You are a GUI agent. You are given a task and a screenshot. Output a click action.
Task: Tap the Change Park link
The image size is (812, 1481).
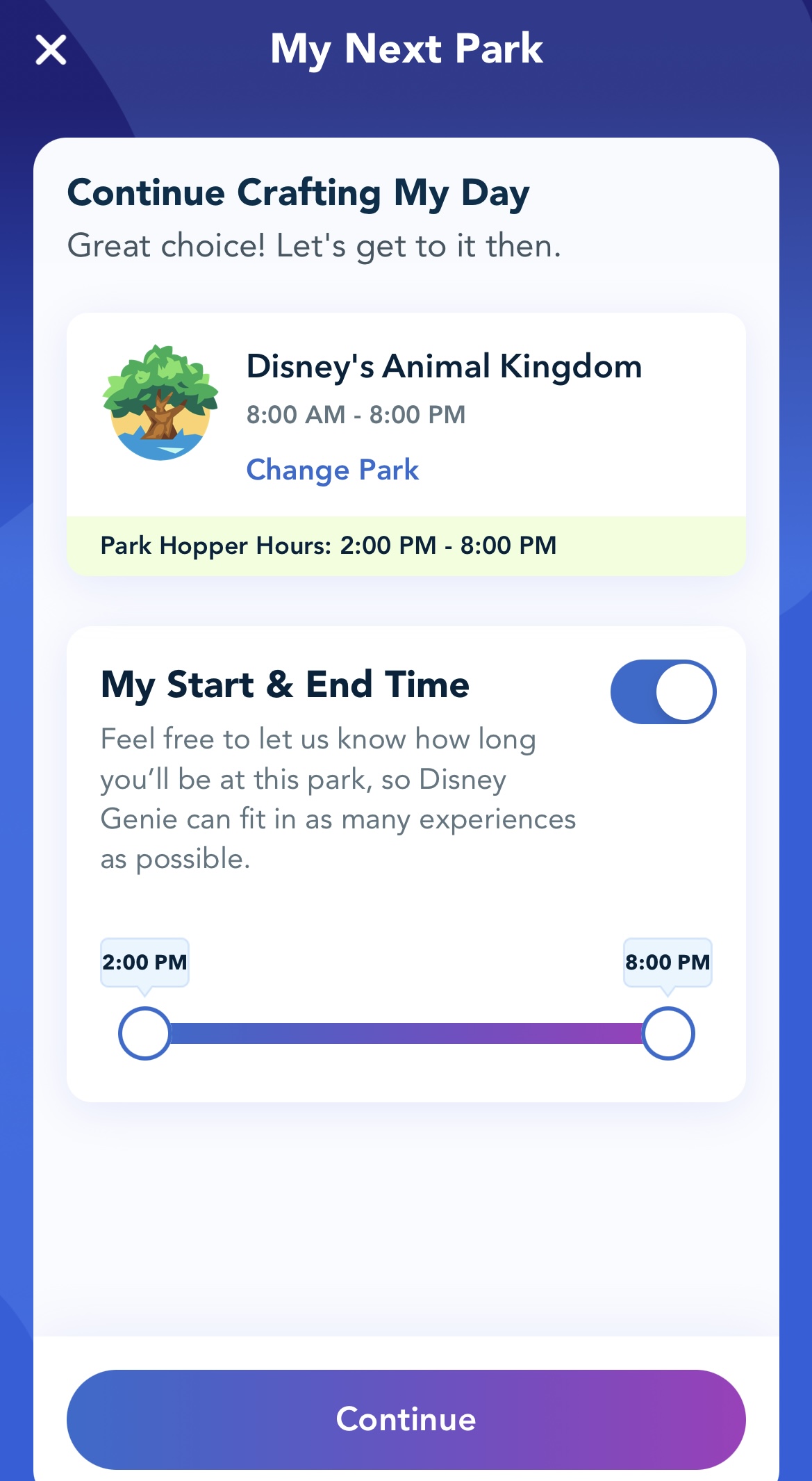point(332,470)
